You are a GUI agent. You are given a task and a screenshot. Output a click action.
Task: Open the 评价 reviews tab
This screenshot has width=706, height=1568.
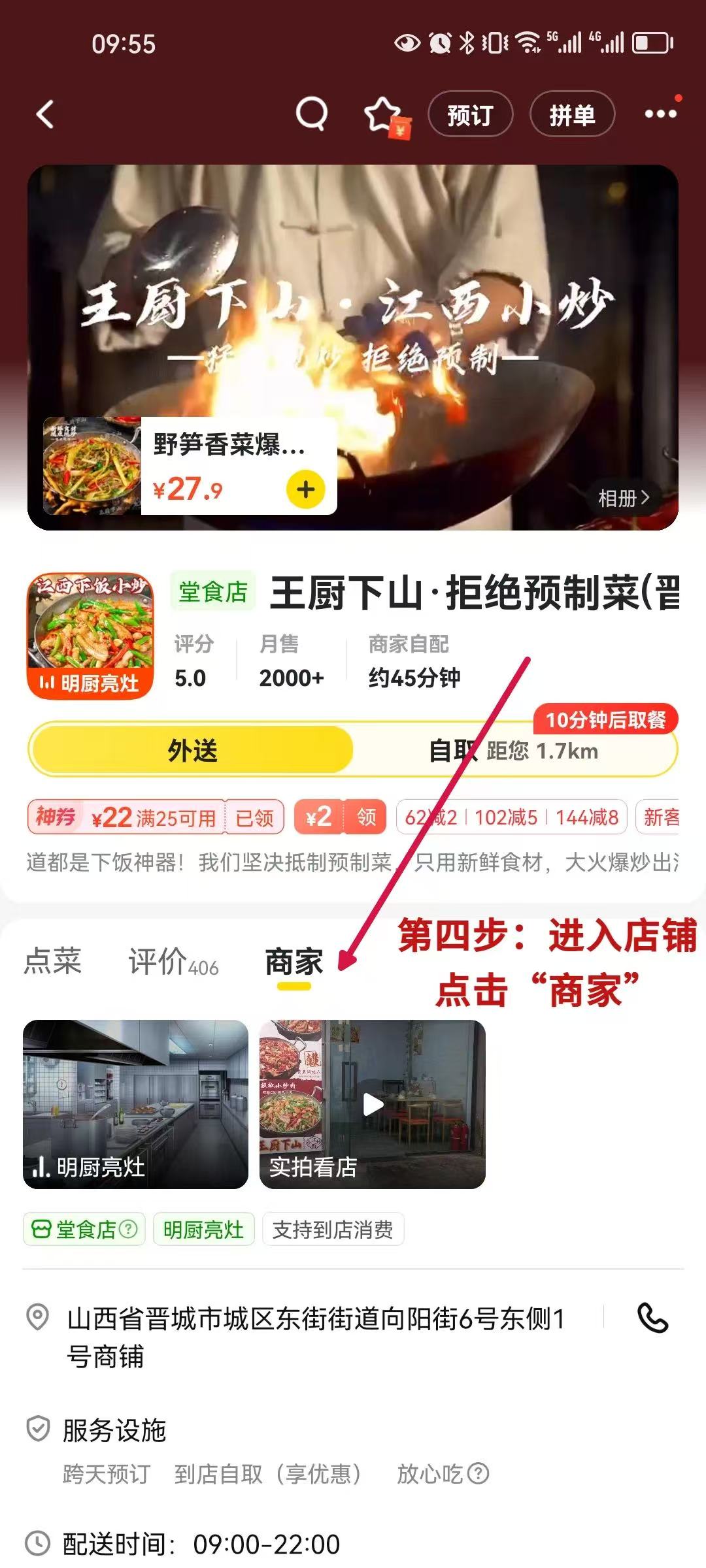click(173, 962)
